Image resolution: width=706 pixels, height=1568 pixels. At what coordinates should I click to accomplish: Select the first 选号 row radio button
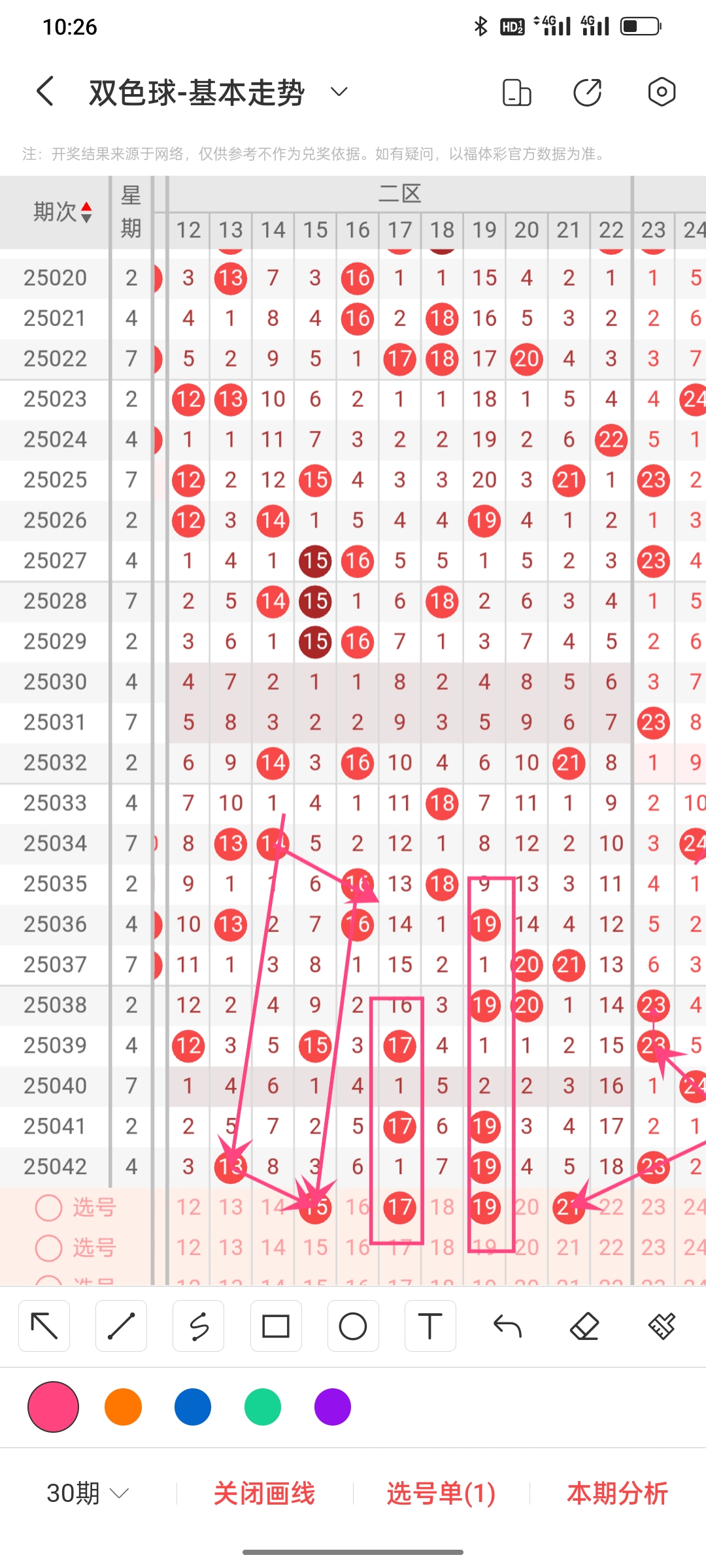click(49, 1208)
